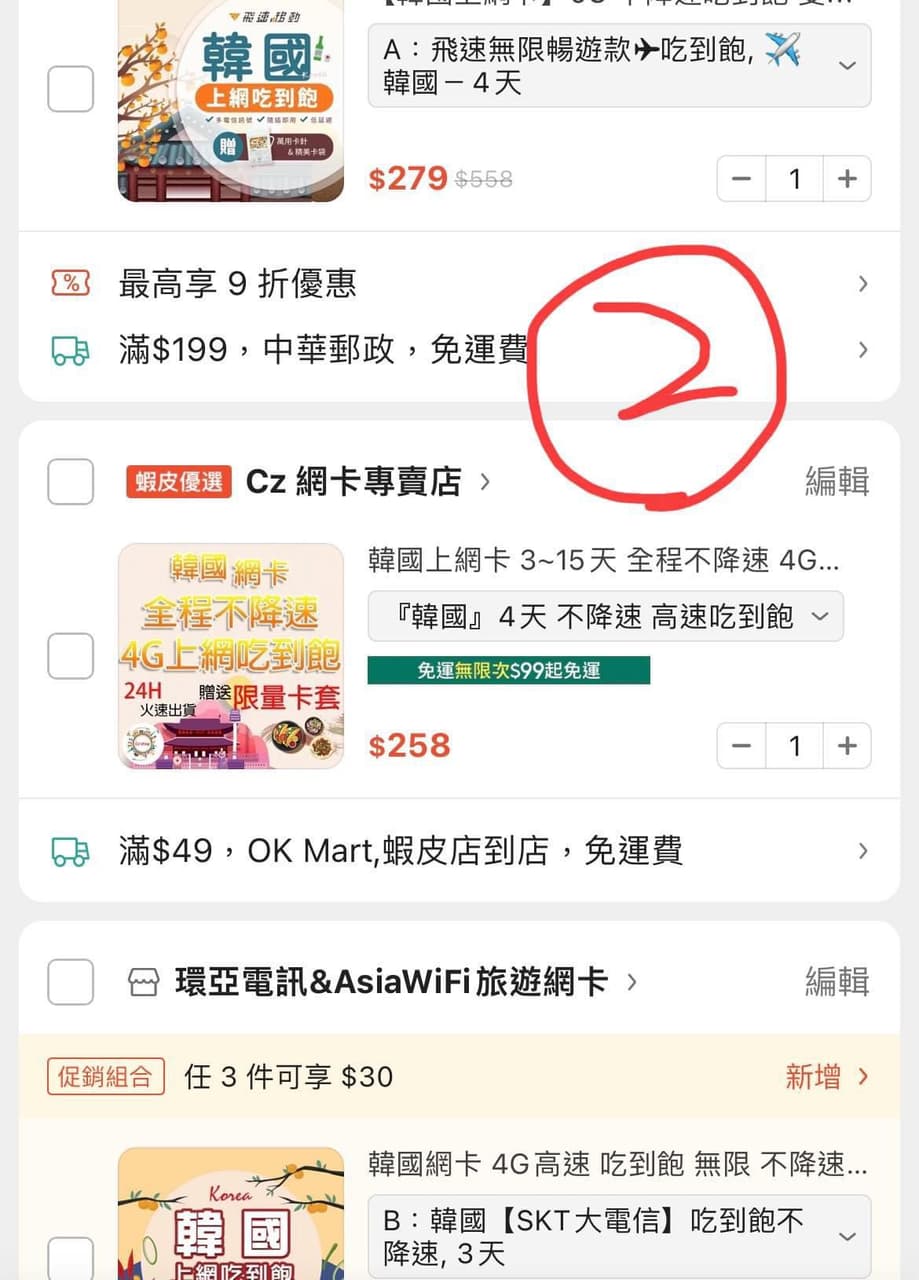View 滿$49 OK Mart free shipping details

click(x=459, y=851)
